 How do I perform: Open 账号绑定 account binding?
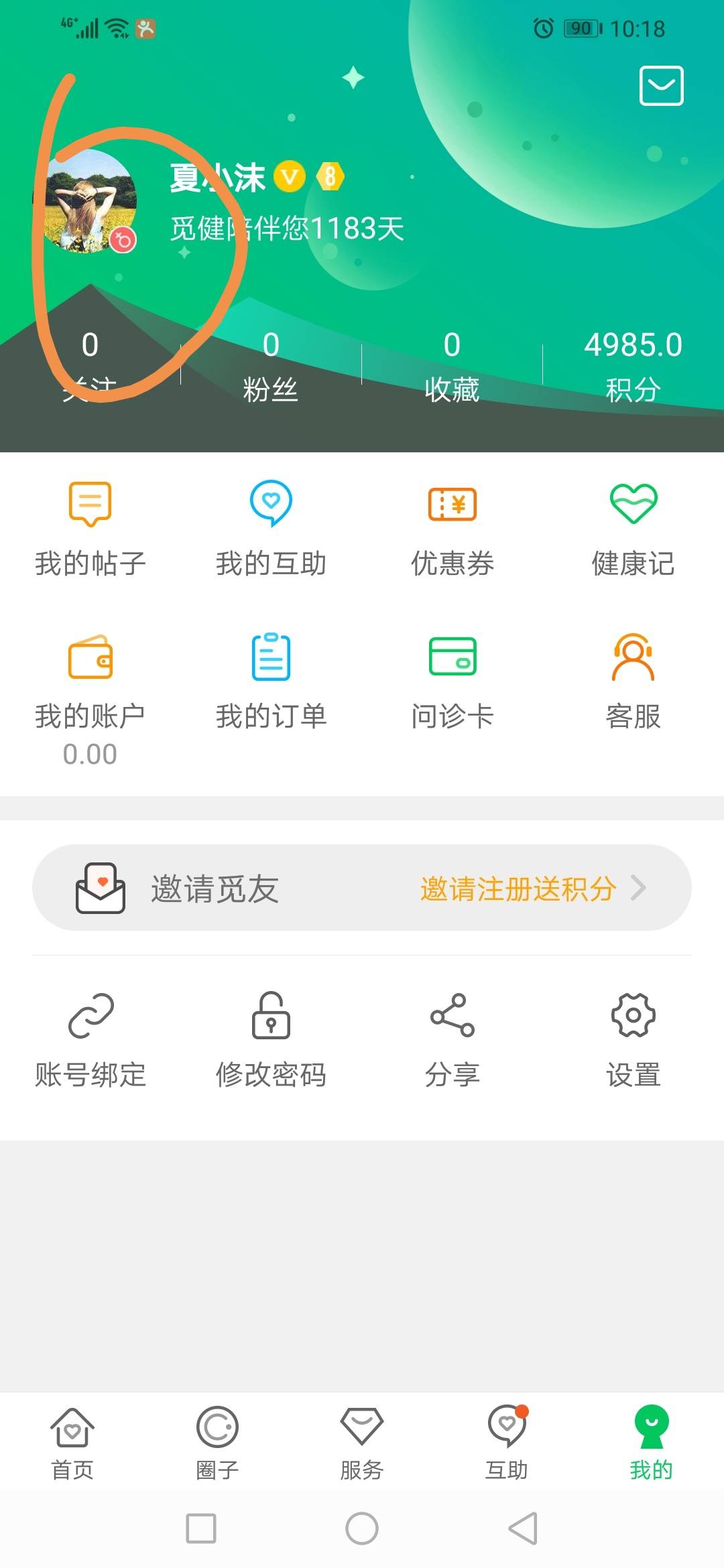[90, 1039]
